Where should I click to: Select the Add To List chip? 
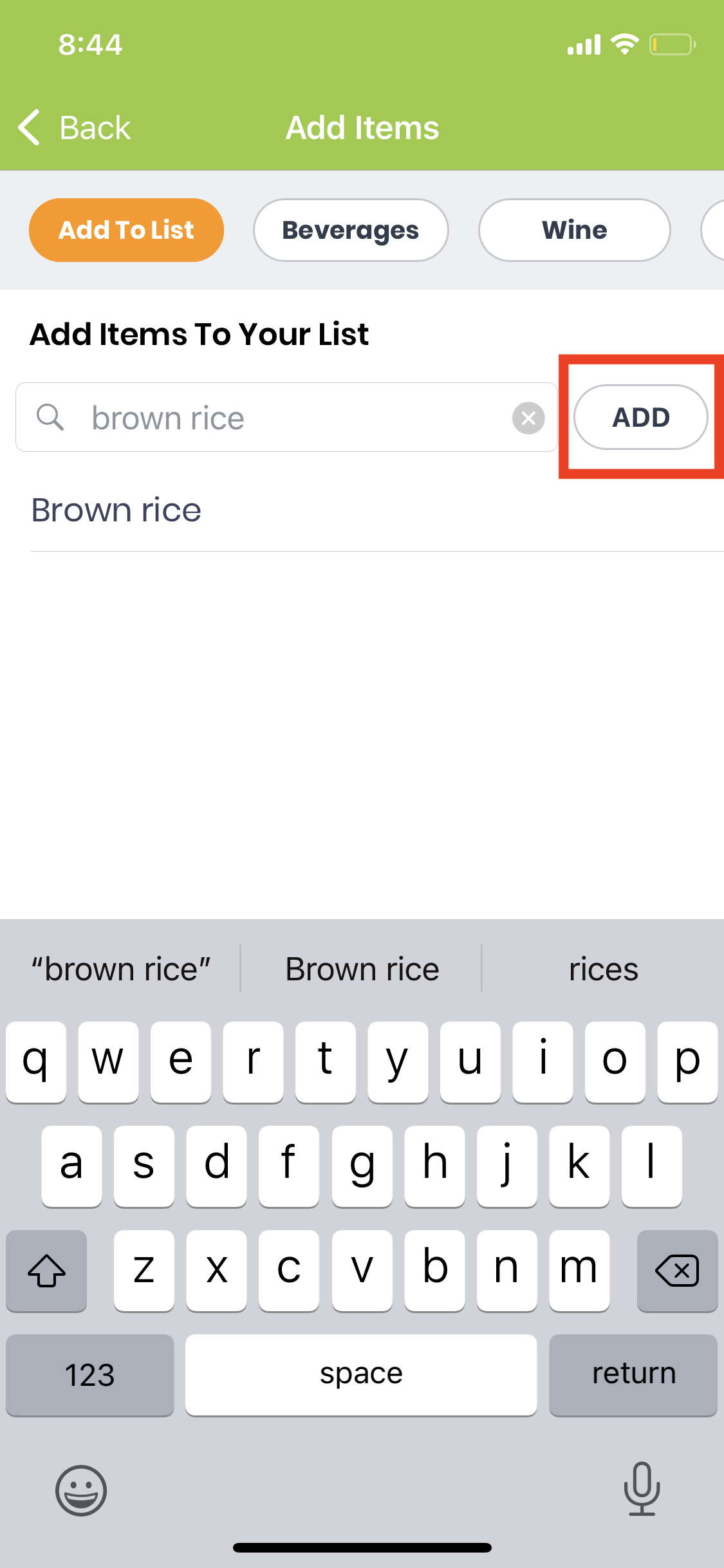(x=126, y=230)
